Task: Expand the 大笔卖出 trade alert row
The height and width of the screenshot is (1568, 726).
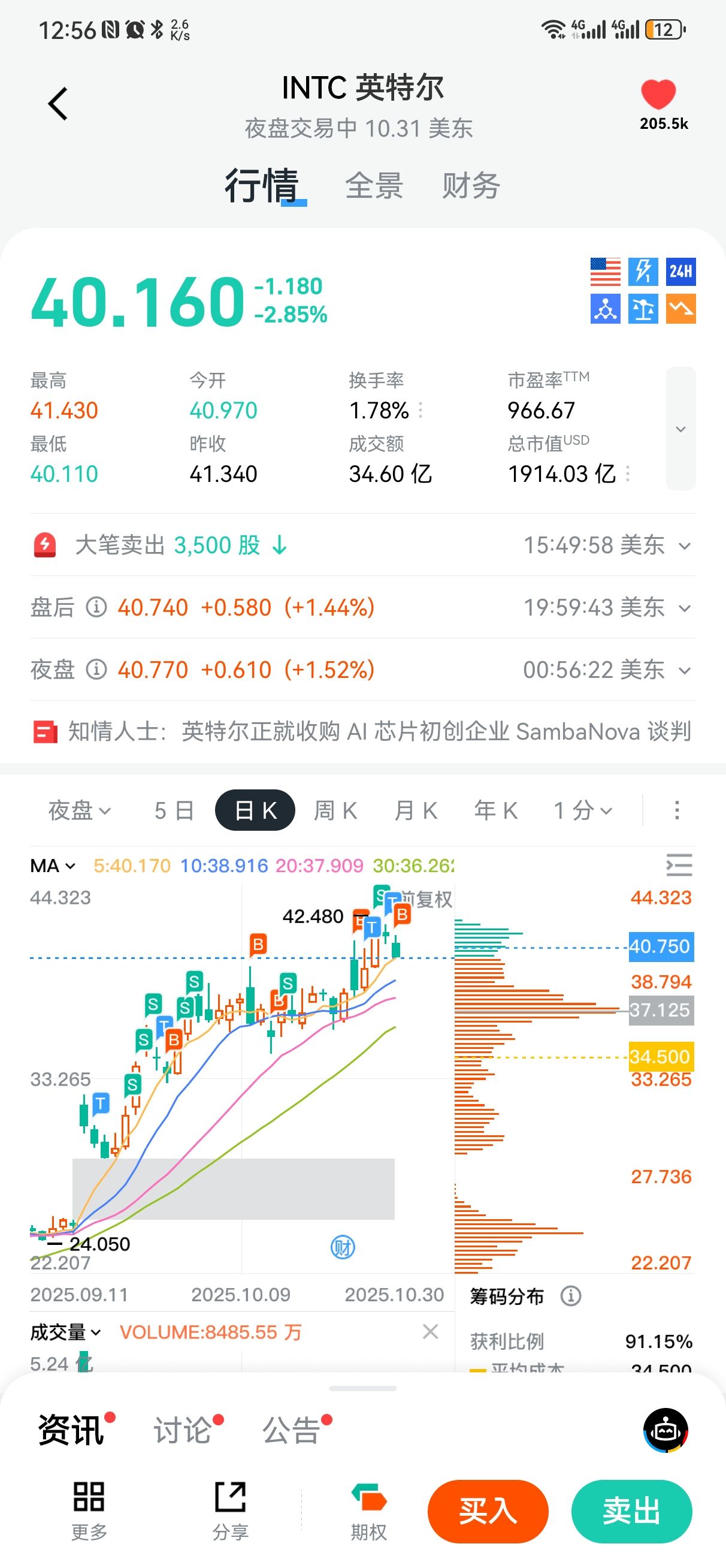Action: pos(685,546)
